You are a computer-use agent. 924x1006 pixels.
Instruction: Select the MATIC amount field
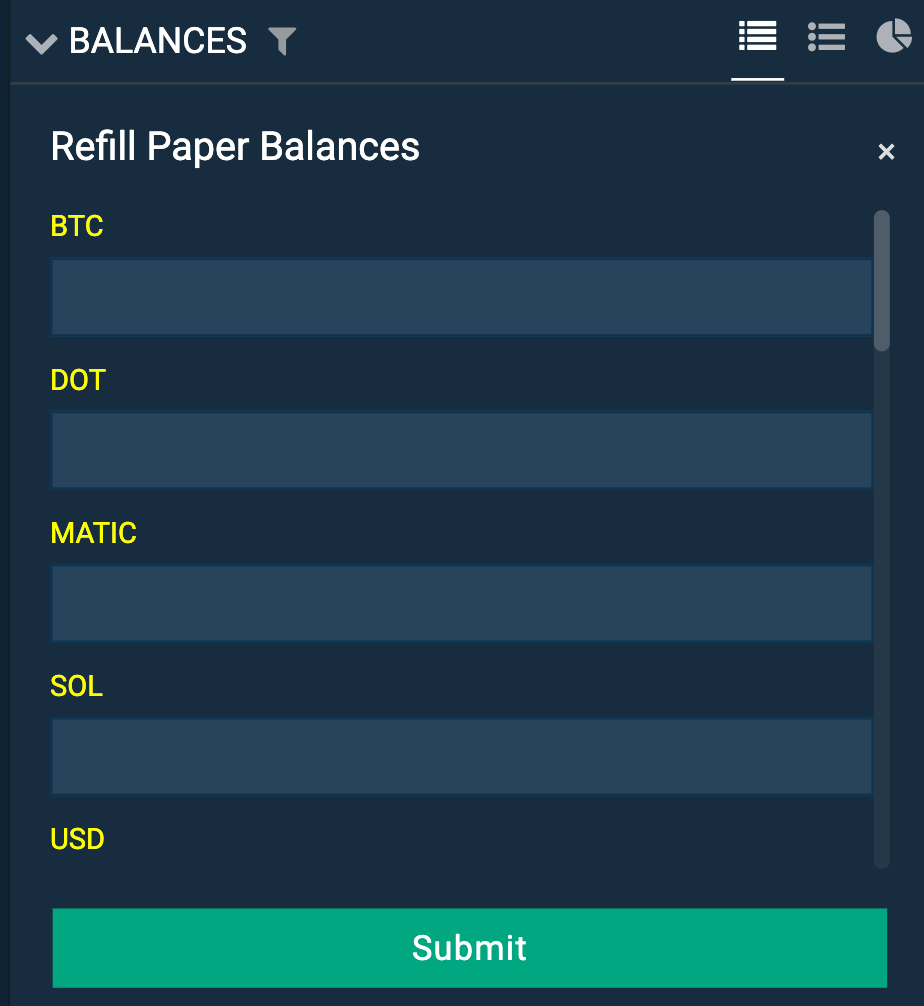pos(461,603)
